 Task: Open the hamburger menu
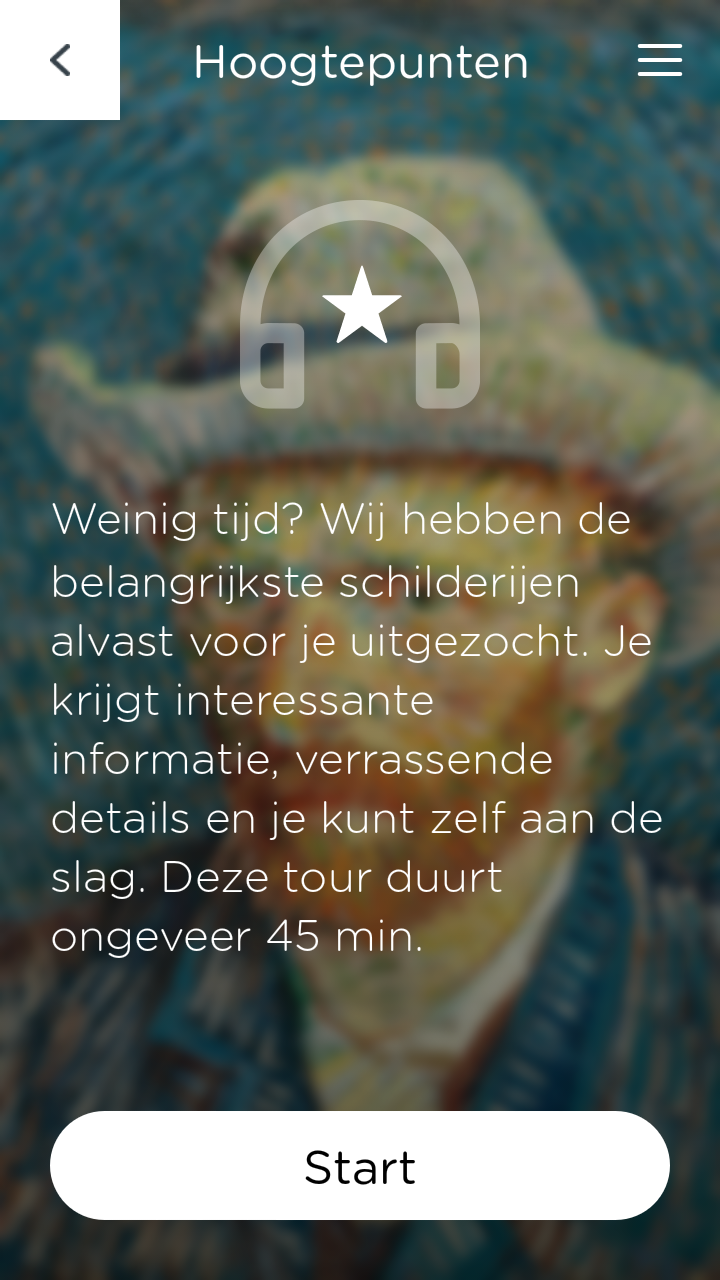660,60
